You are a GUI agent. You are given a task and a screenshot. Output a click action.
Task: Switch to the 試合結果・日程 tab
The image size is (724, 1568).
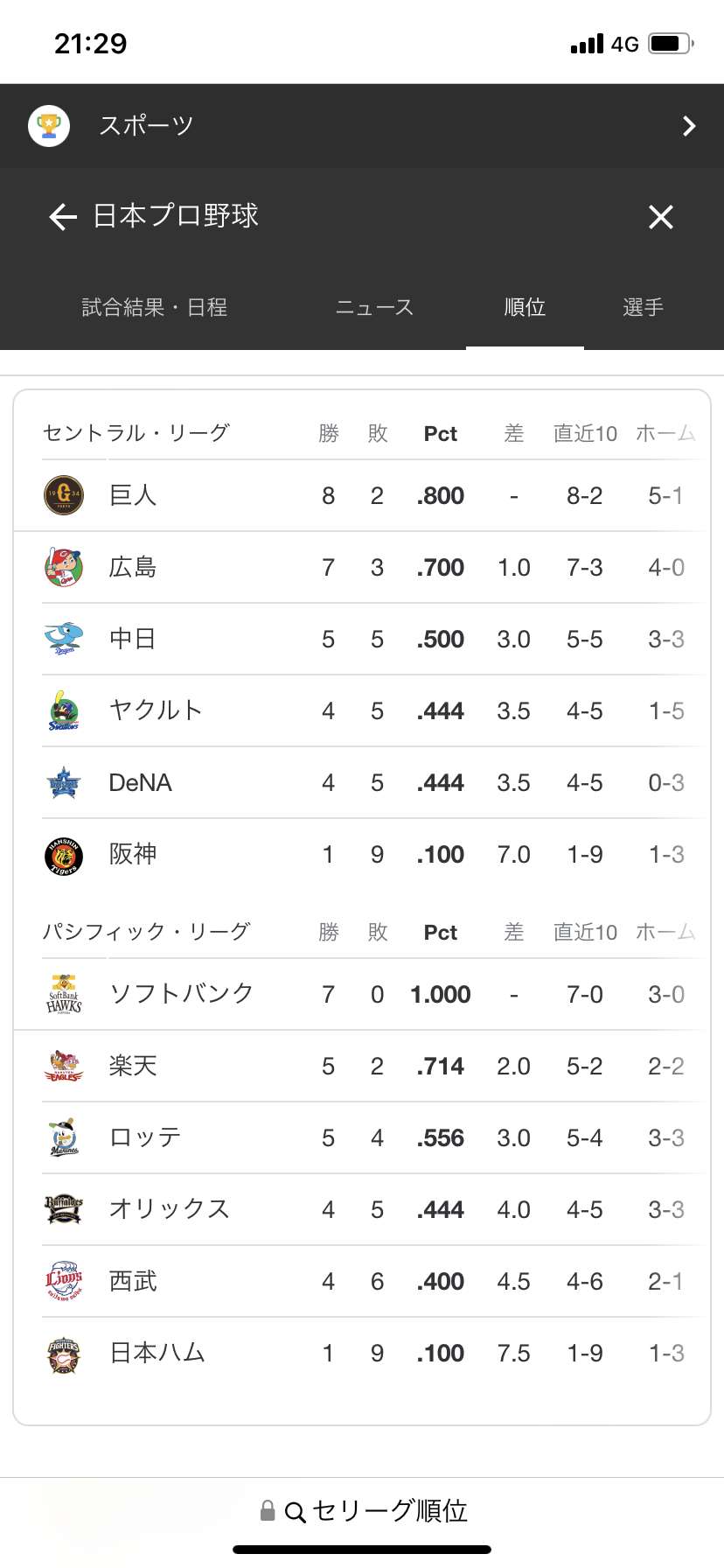point(155,307)
